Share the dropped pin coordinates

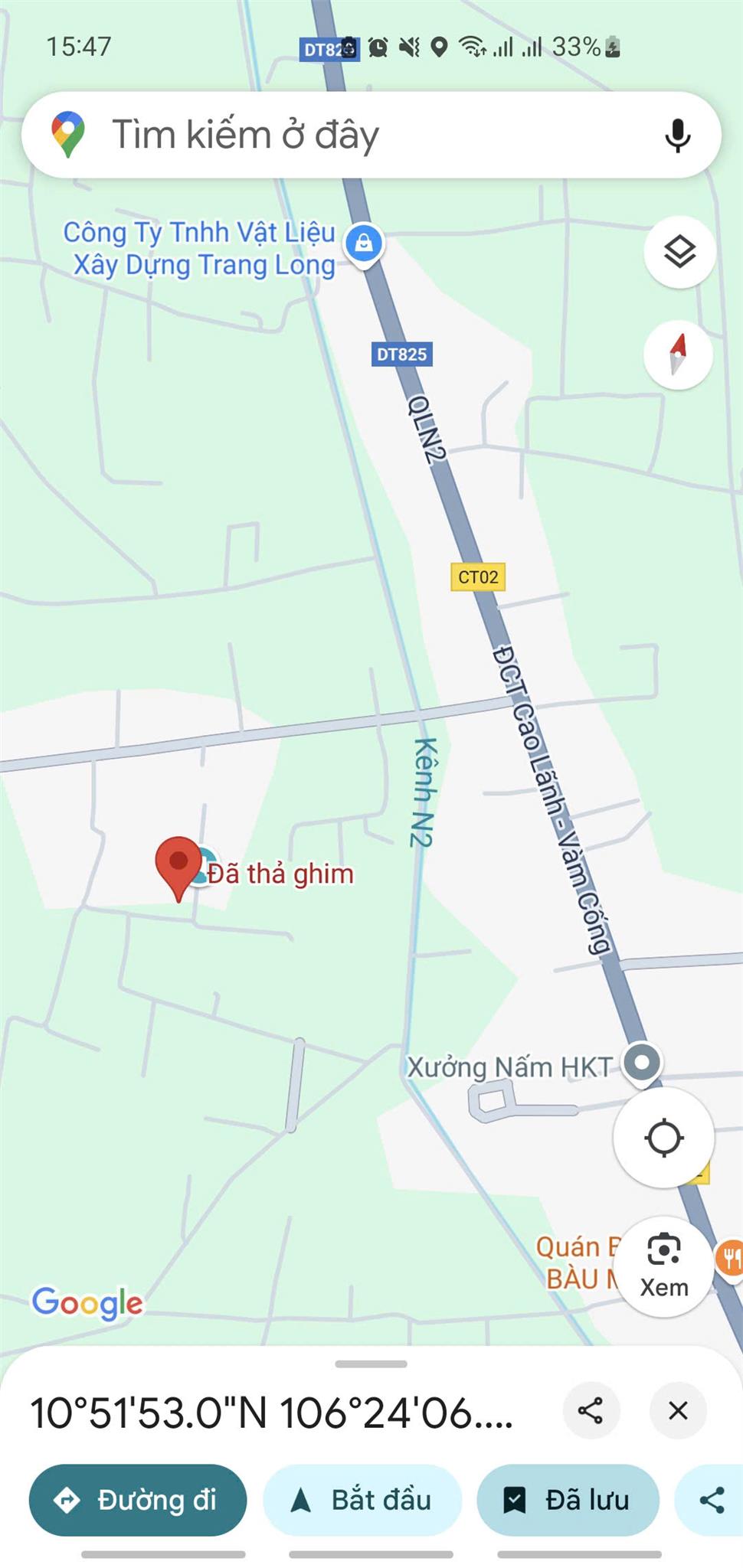(x=591, y=1410)
